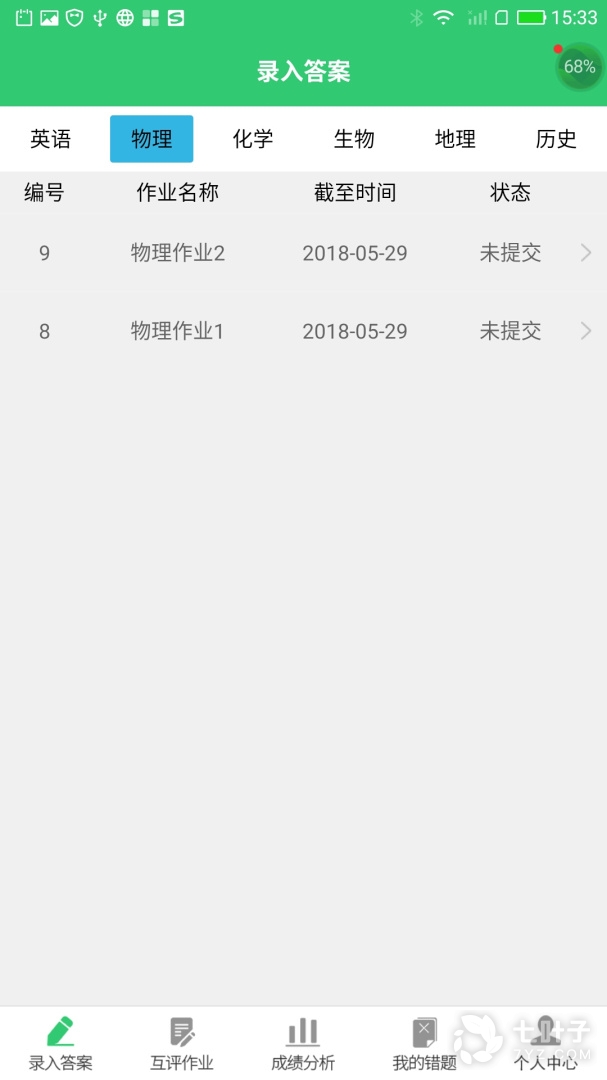Switch to the 地理 subject tab
Image resolution: width=607 pixels, height=1080 pixels.
pyautogui.click(x=455, y=139)
